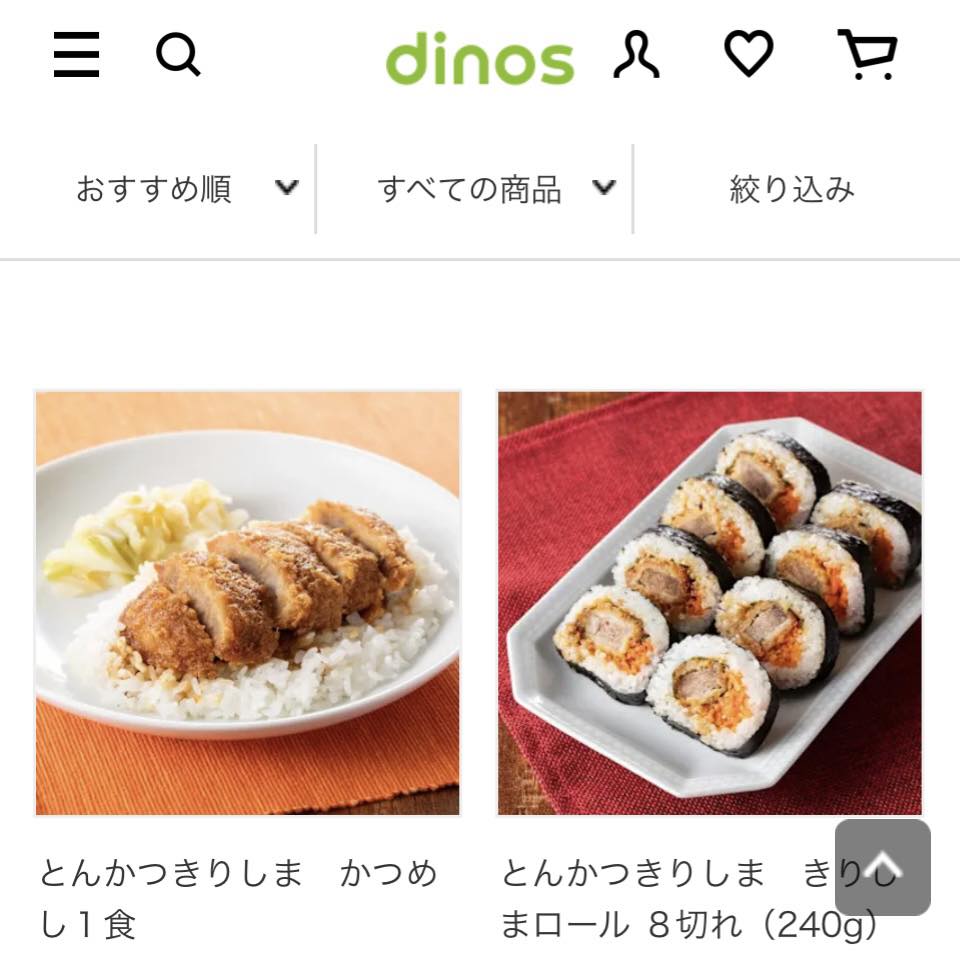Go to dinos home via logo
Viewport: 960px width, 955px height.
tap(480, 58)
